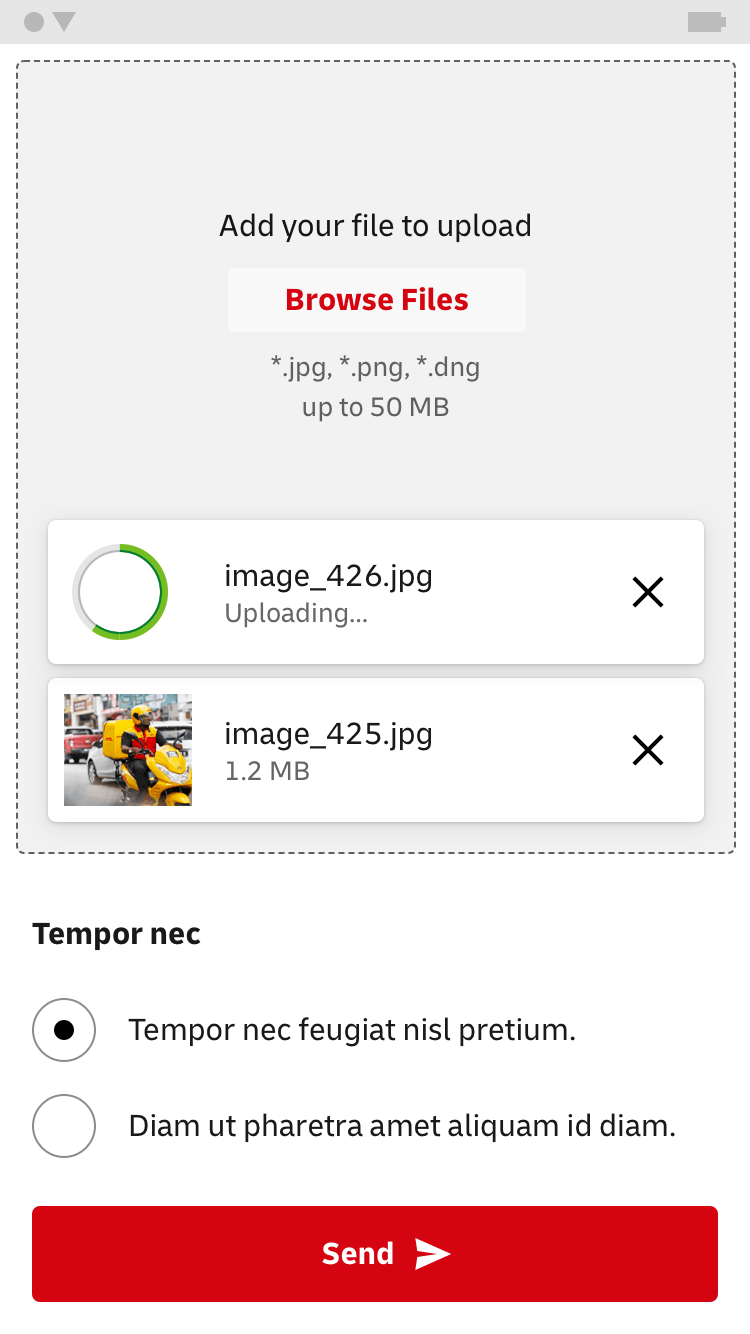Select the Tempor nec feugiat nisl pretium option

pos(64,1030)
